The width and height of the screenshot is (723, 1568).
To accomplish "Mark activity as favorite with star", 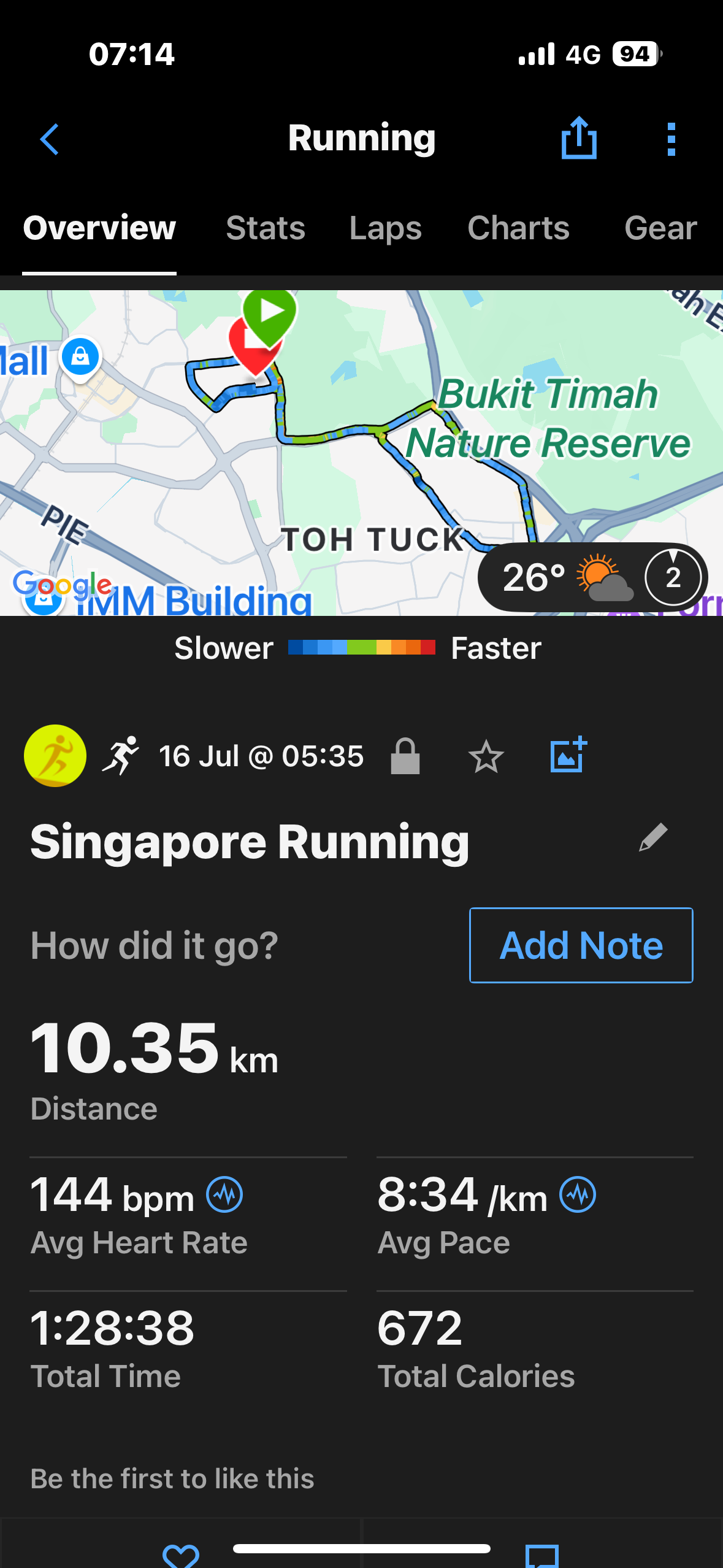I will 486,756.
